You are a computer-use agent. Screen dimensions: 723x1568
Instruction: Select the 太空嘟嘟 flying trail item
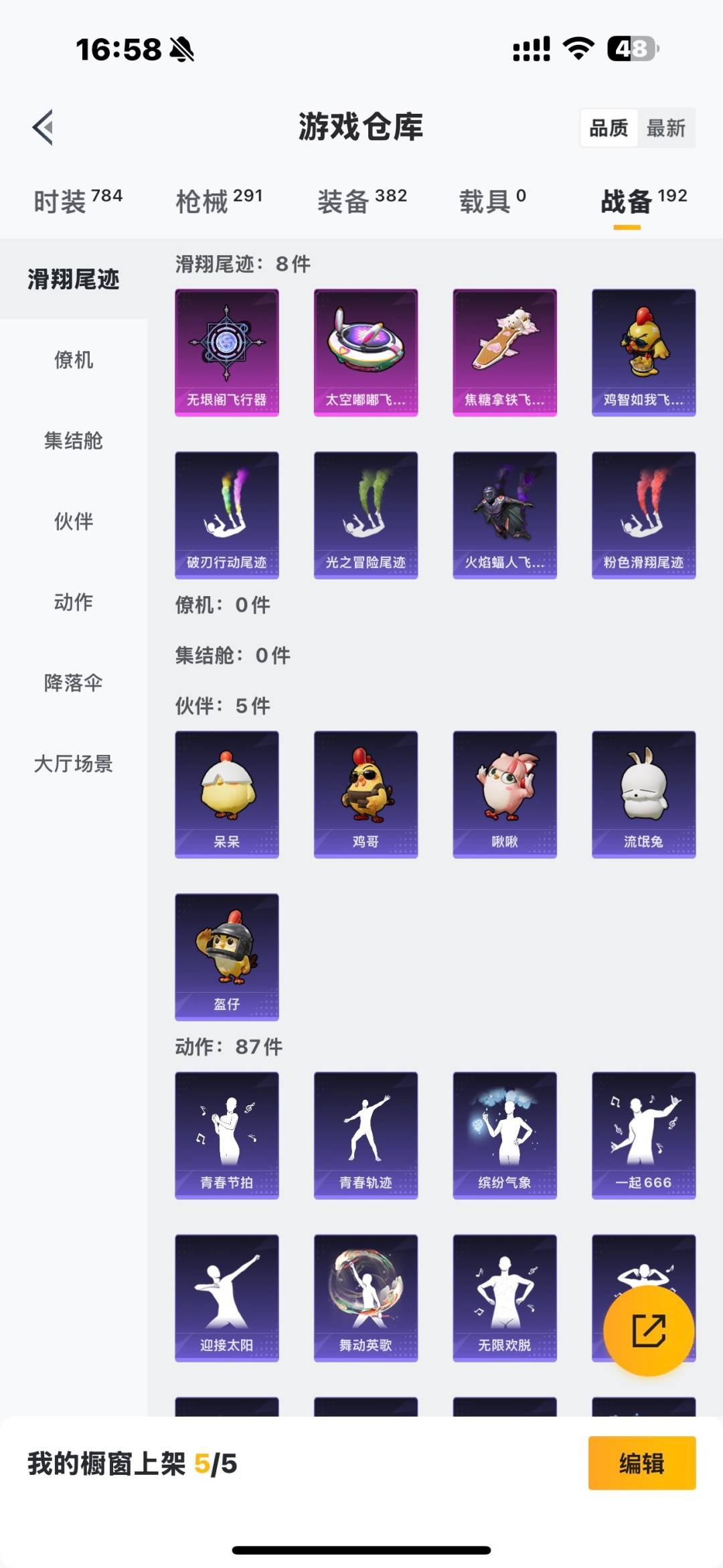point(366,352)
